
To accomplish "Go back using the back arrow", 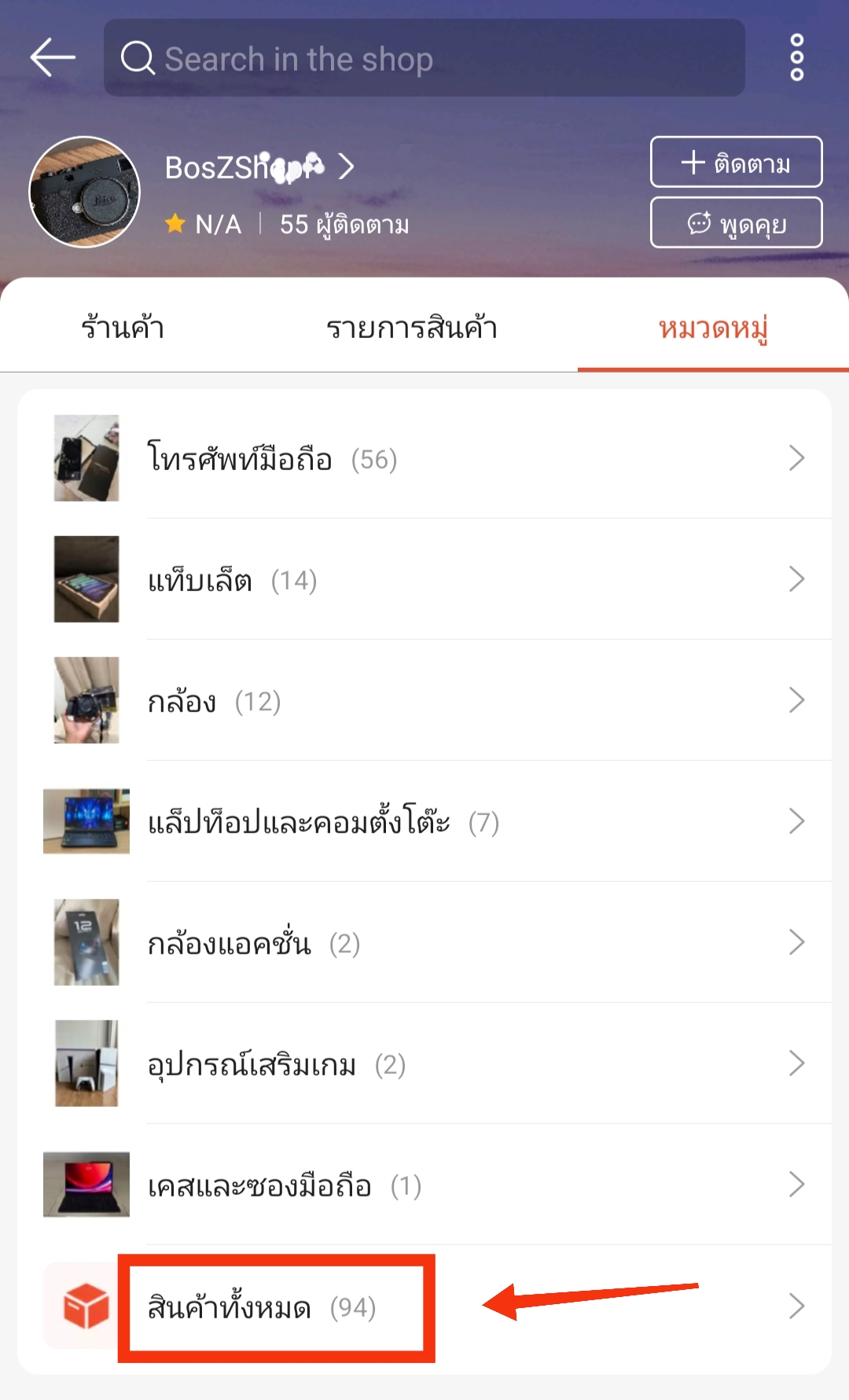I will tap(52, 57).
